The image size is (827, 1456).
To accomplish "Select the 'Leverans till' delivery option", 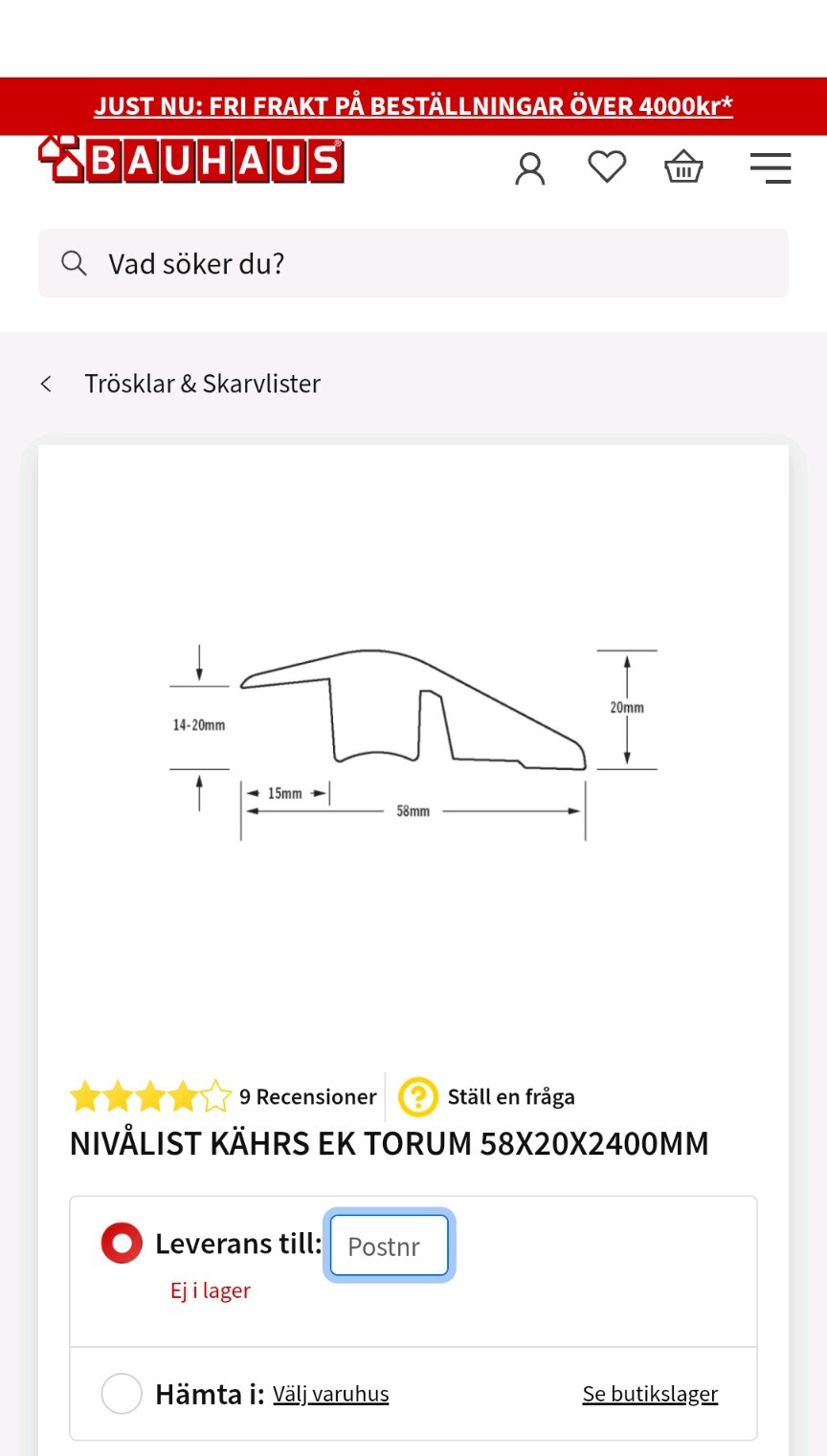I will pos(122,1244).
